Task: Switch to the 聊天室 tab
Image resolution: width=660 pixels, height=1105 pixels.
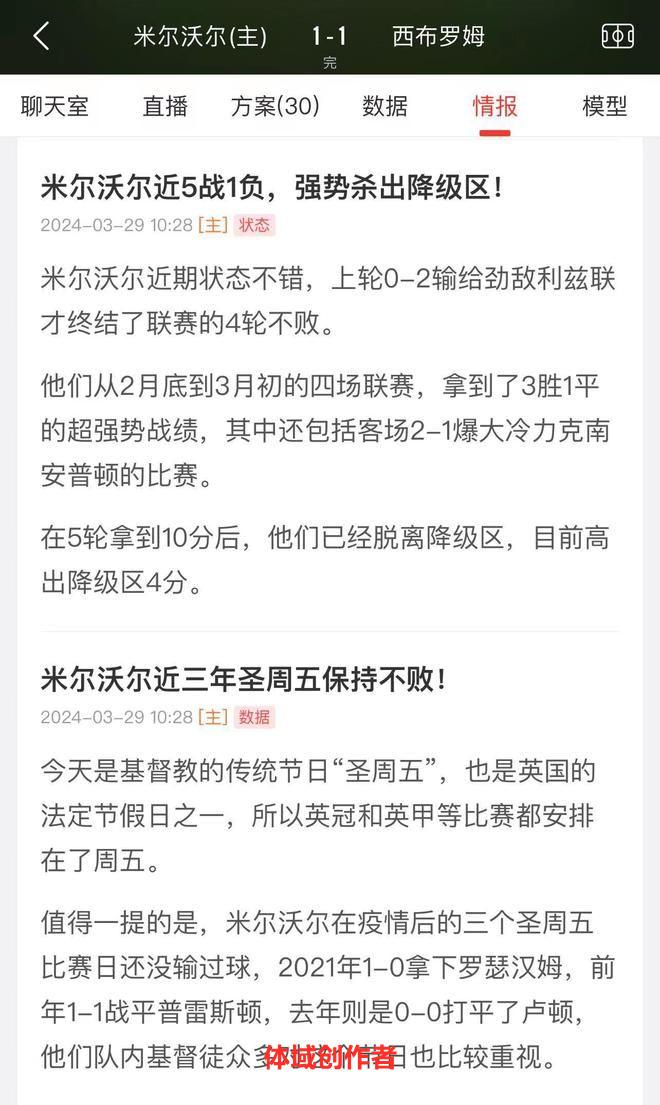Action: (55, 106)
